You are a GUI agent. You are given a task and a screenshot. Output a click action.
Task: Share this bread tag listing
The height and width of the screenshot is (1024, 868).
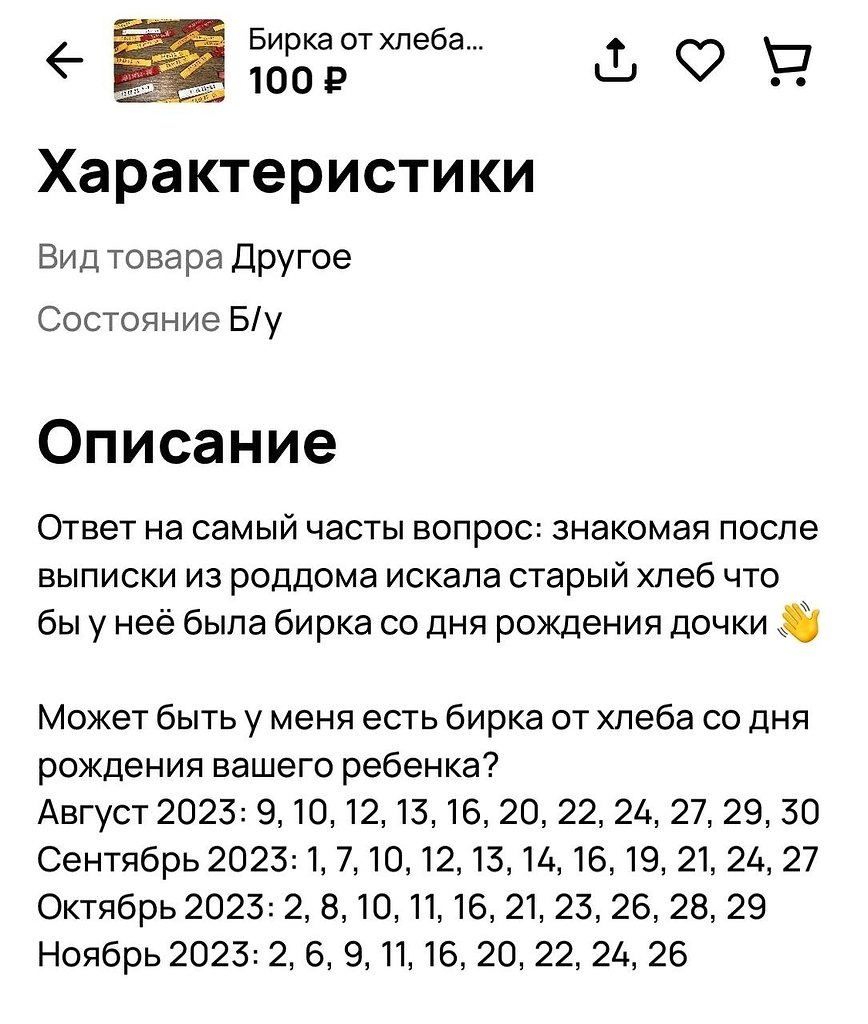click(616, 60)
